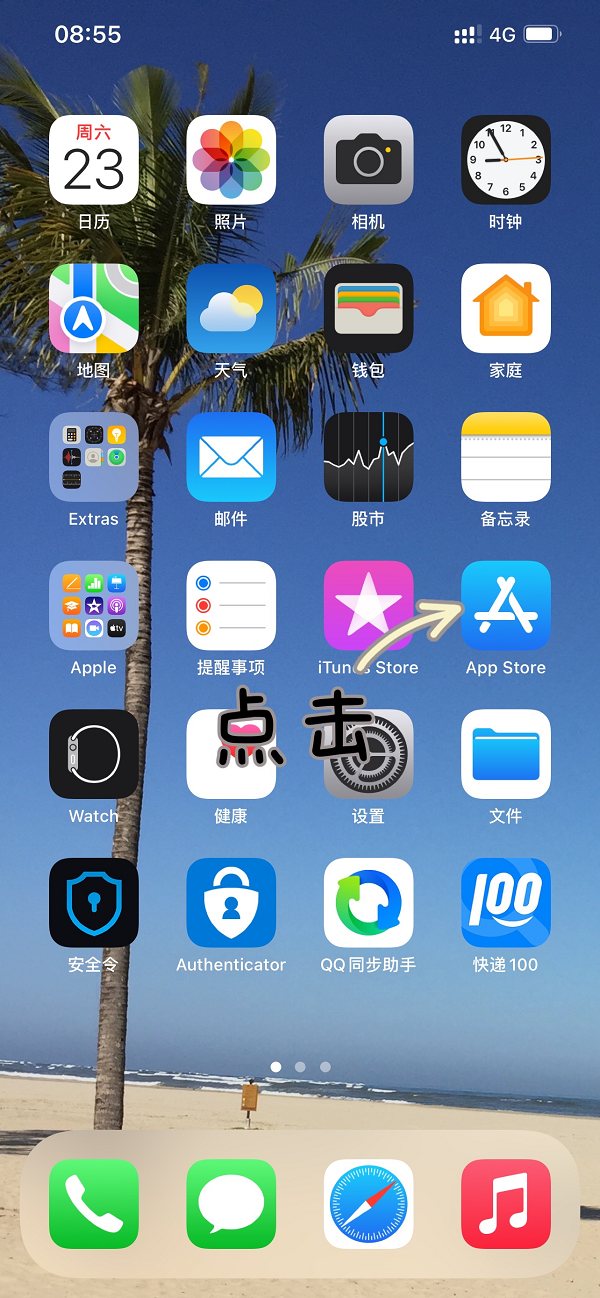Launch the Watch app
This screenshot has height=1298, width=600.
coord(94,754)
